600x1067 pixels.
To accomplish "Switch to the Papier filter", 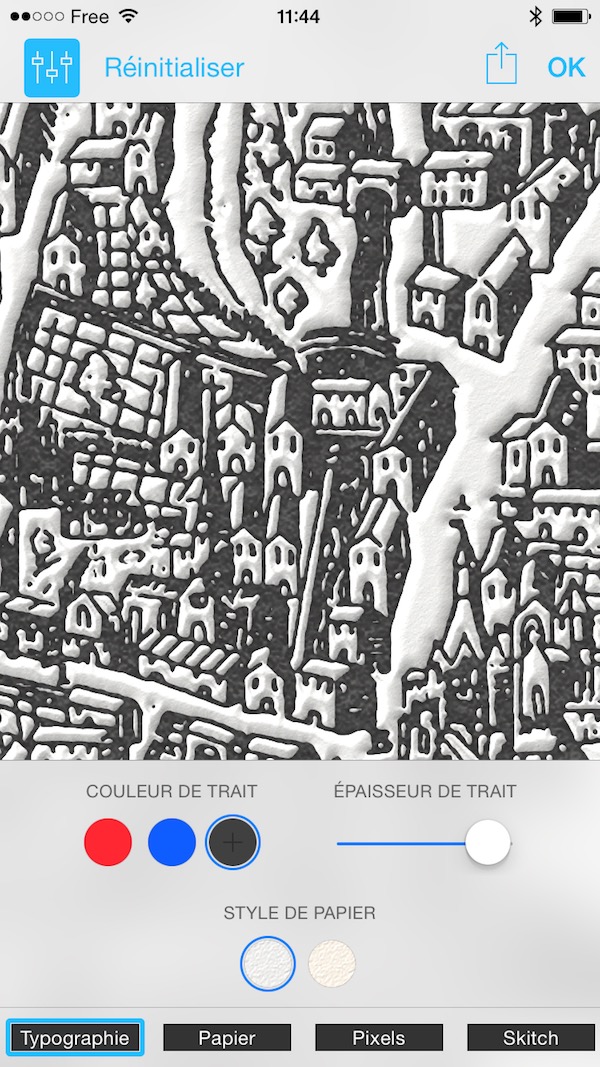I will click(x=227, y=1038).
